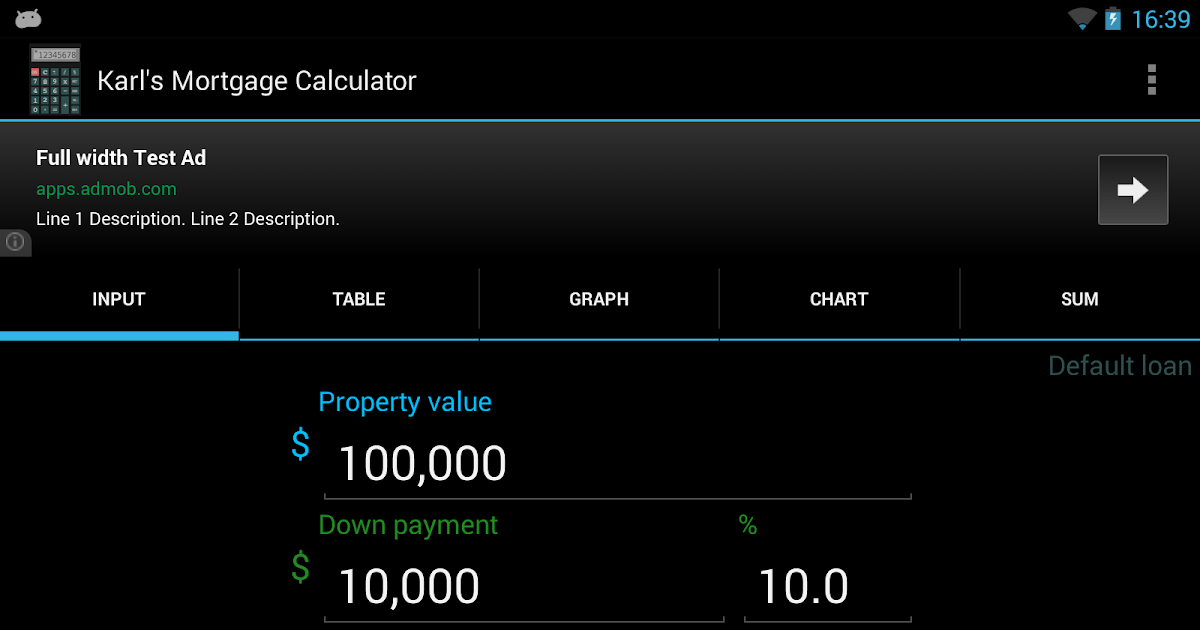This screenshot has width=1200, height=630.
Task: Open the CHART tab
Action: 839,299
